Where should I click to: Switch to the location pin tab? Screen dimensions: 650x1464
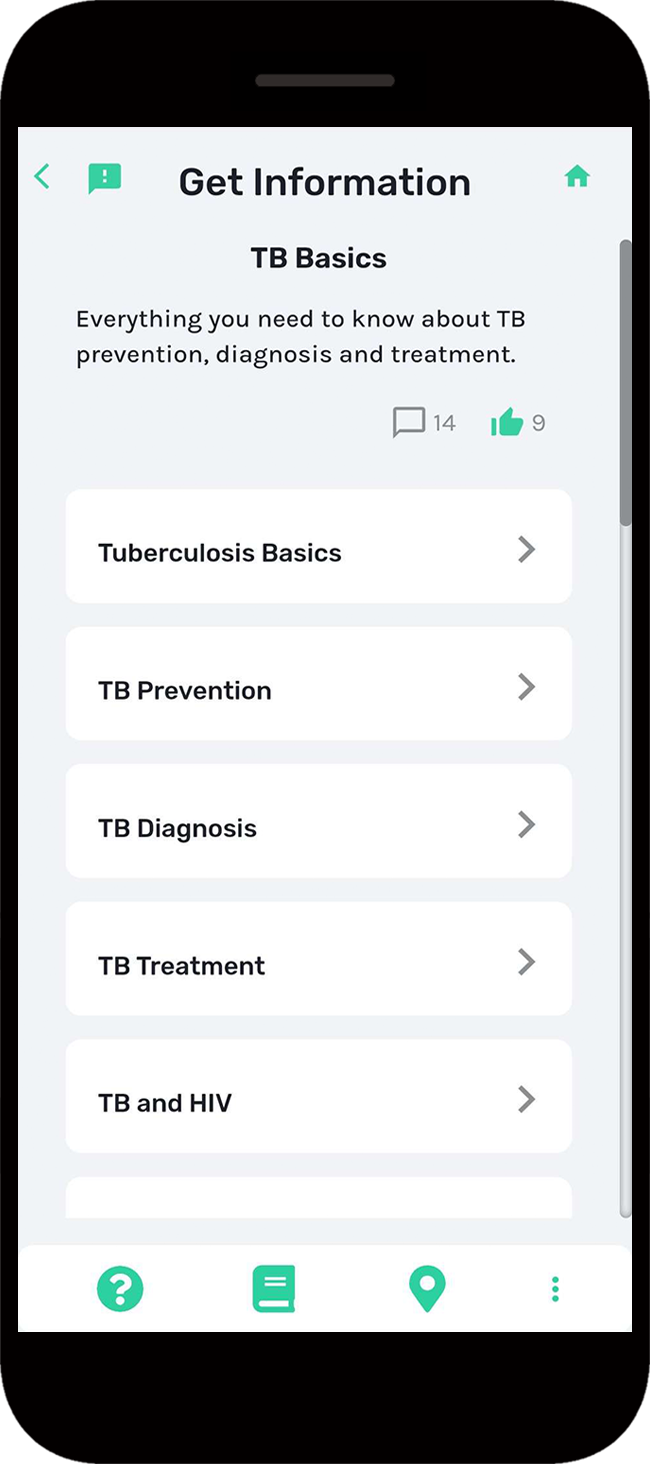pos(427,1289)
